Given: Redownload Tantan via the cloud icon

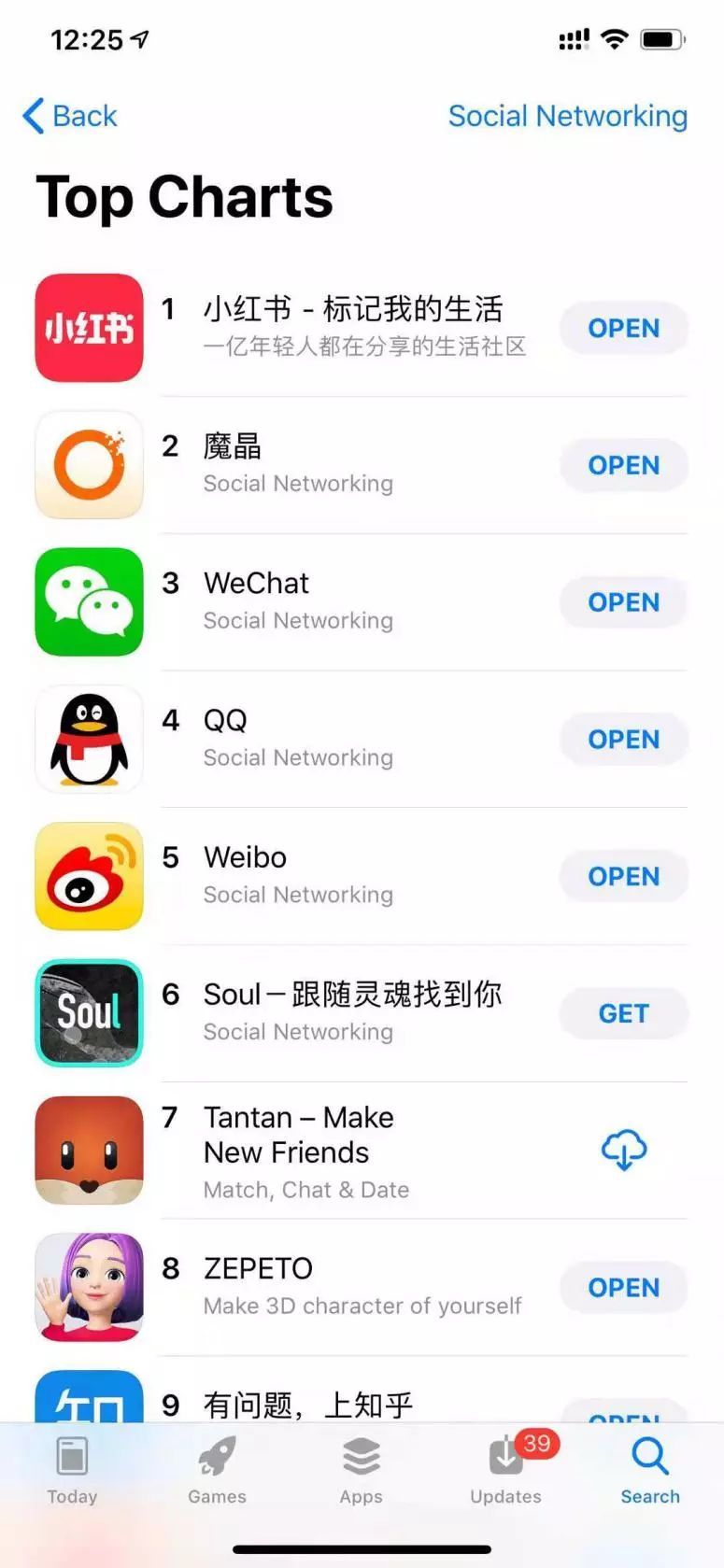Looking at the screenshot, I should coord(623,1150).
